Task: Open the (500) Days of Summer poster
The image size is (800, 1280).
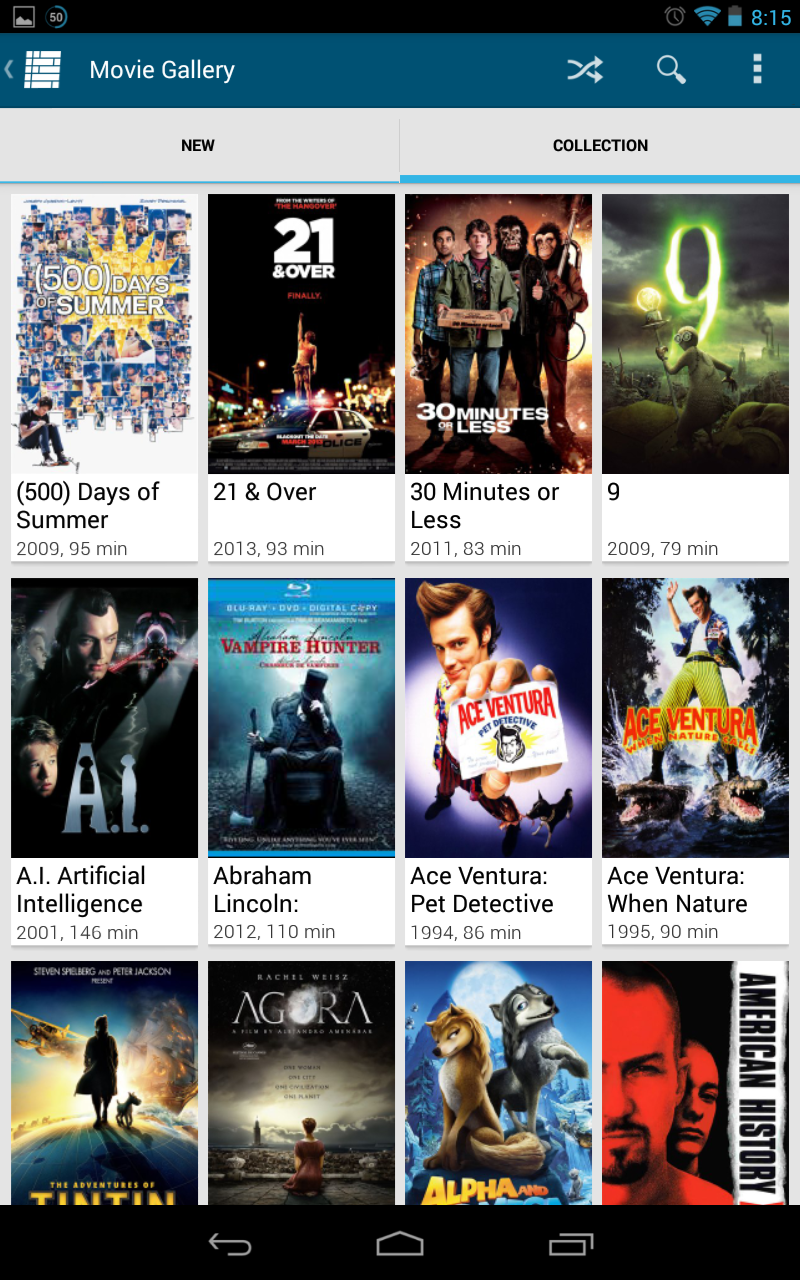Action: coord(104,334)
